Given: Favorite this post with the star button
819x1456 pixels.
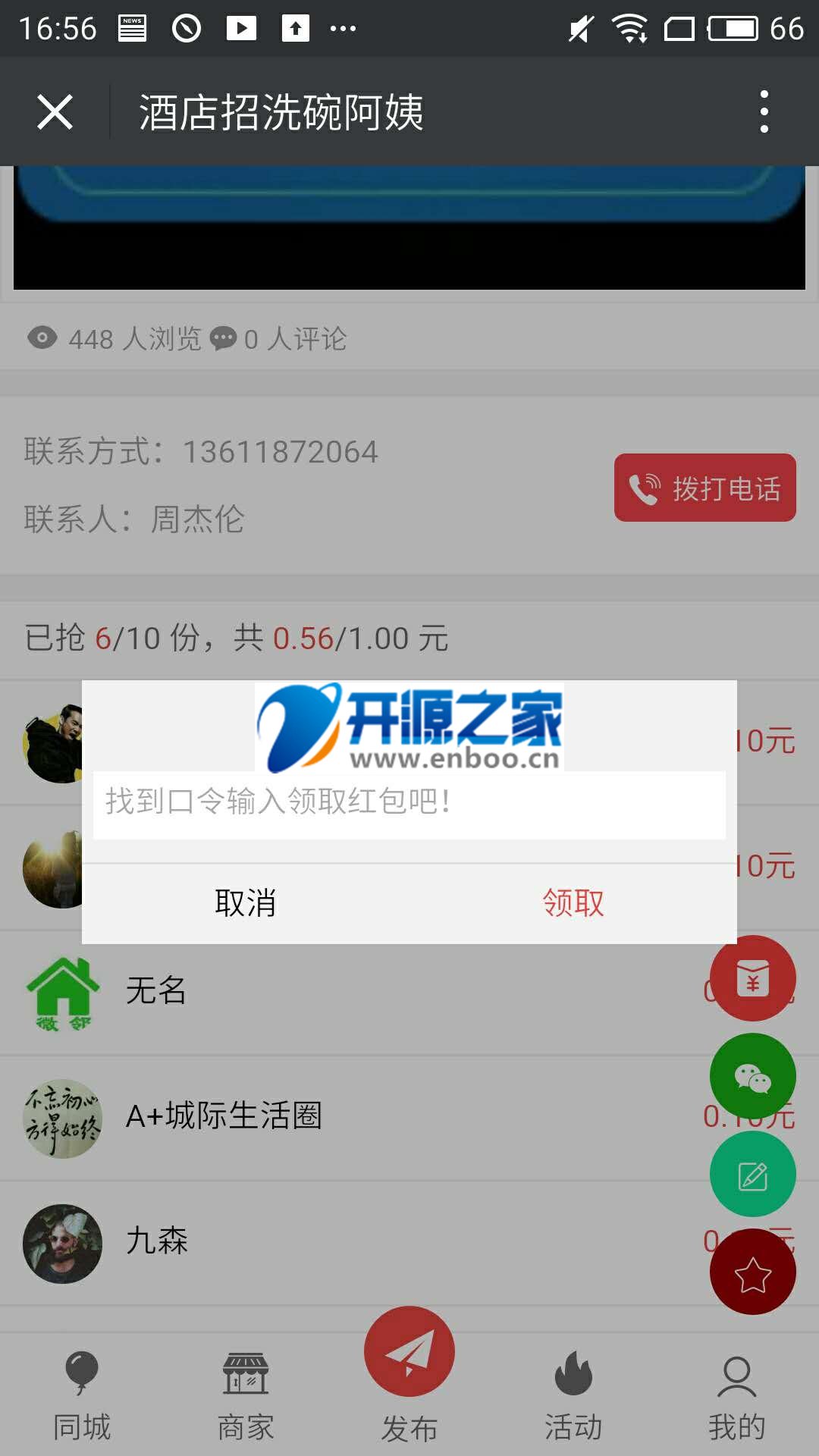Looking at the screenshot, I should (x=752, y=1272).
